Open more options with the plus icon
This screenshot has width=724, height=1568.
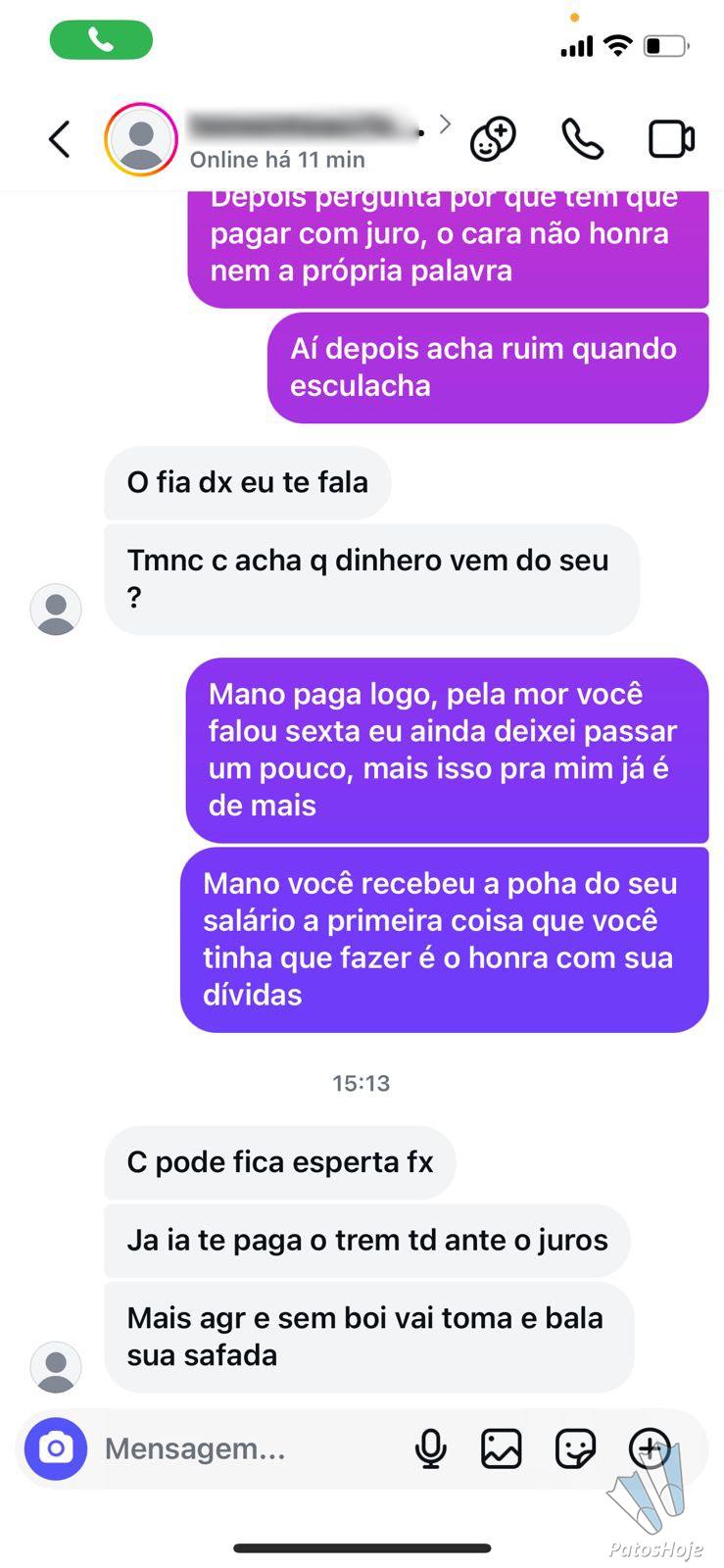pos(649,1446)
